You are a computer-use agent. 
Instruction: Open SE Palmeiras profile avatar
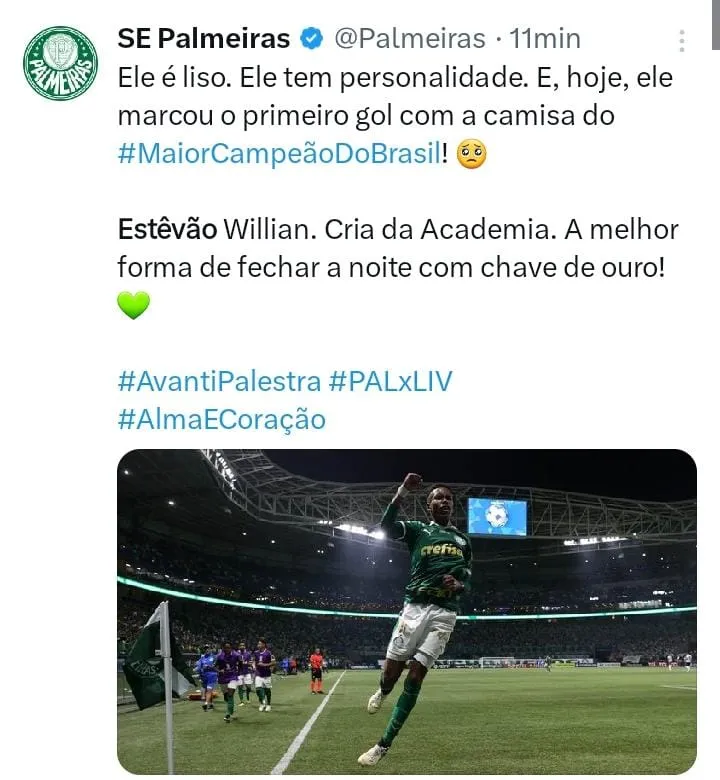coord(60,64)
